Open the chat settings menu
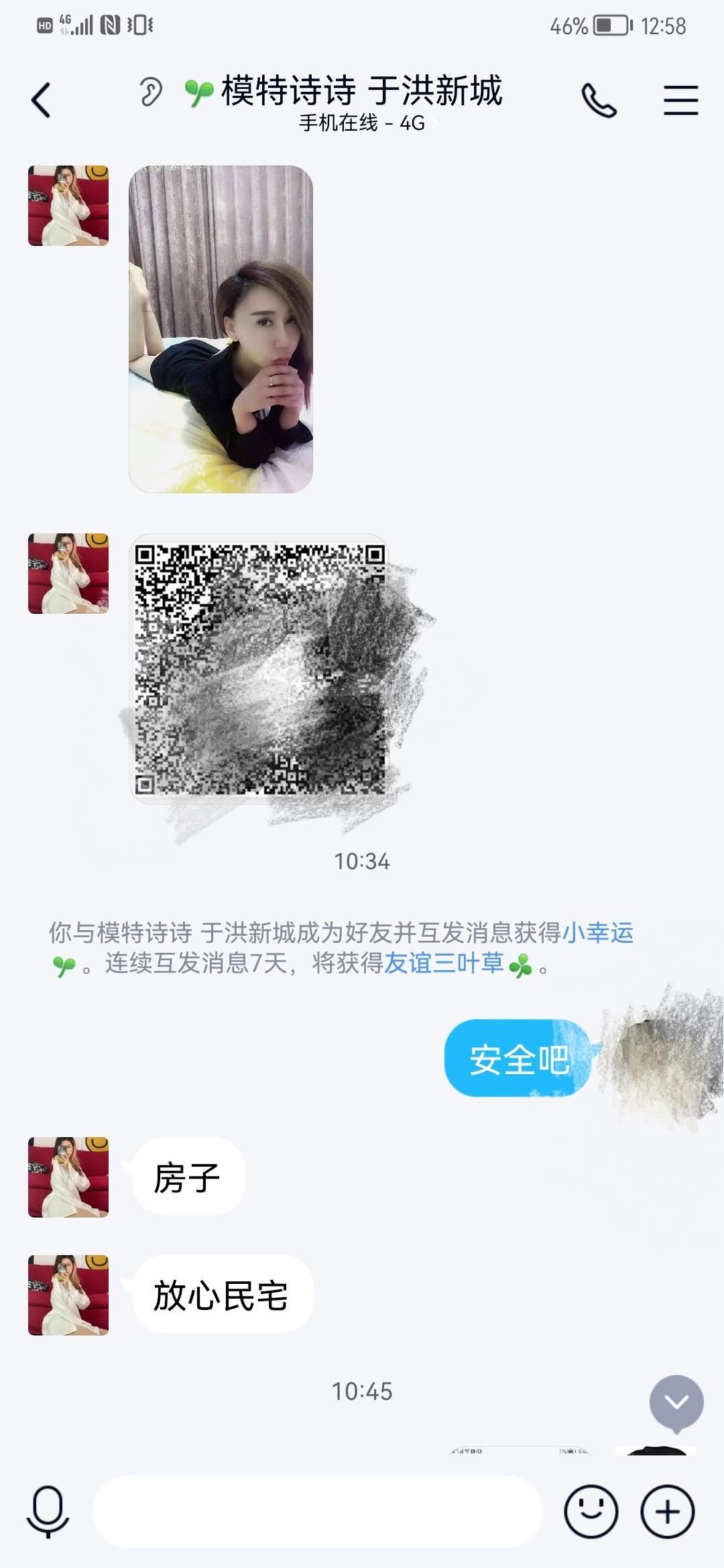The image size is (724, 1568). pos(680,101)
